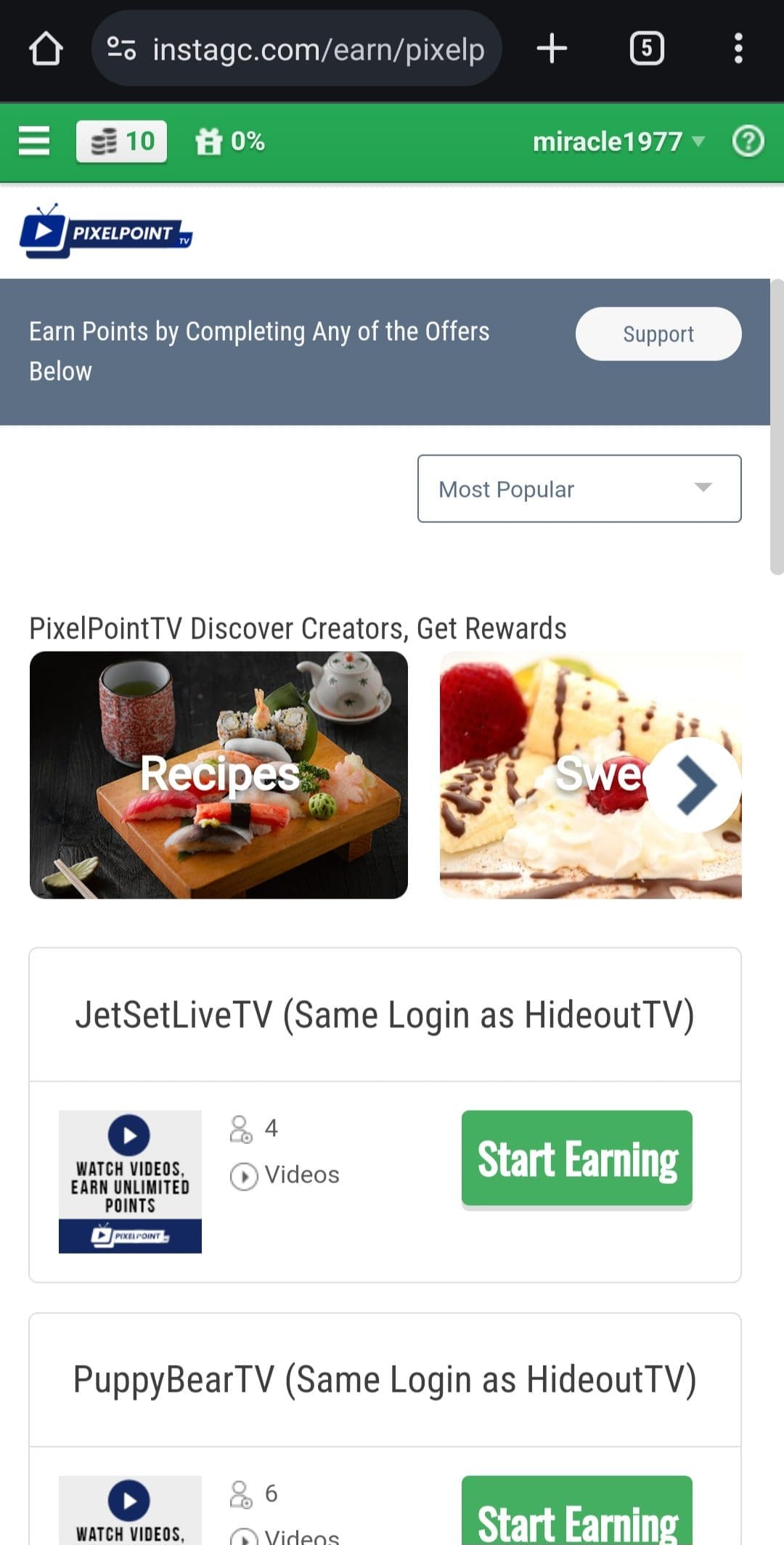Expand the Most Popular sorting dropdown

click(x=579, y=489)
